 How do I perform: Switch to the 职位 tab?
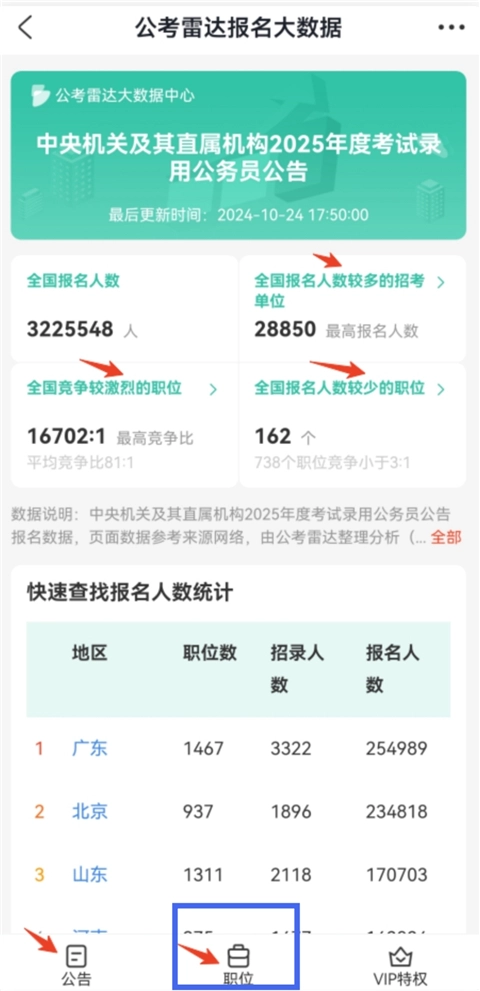[238, 966]
